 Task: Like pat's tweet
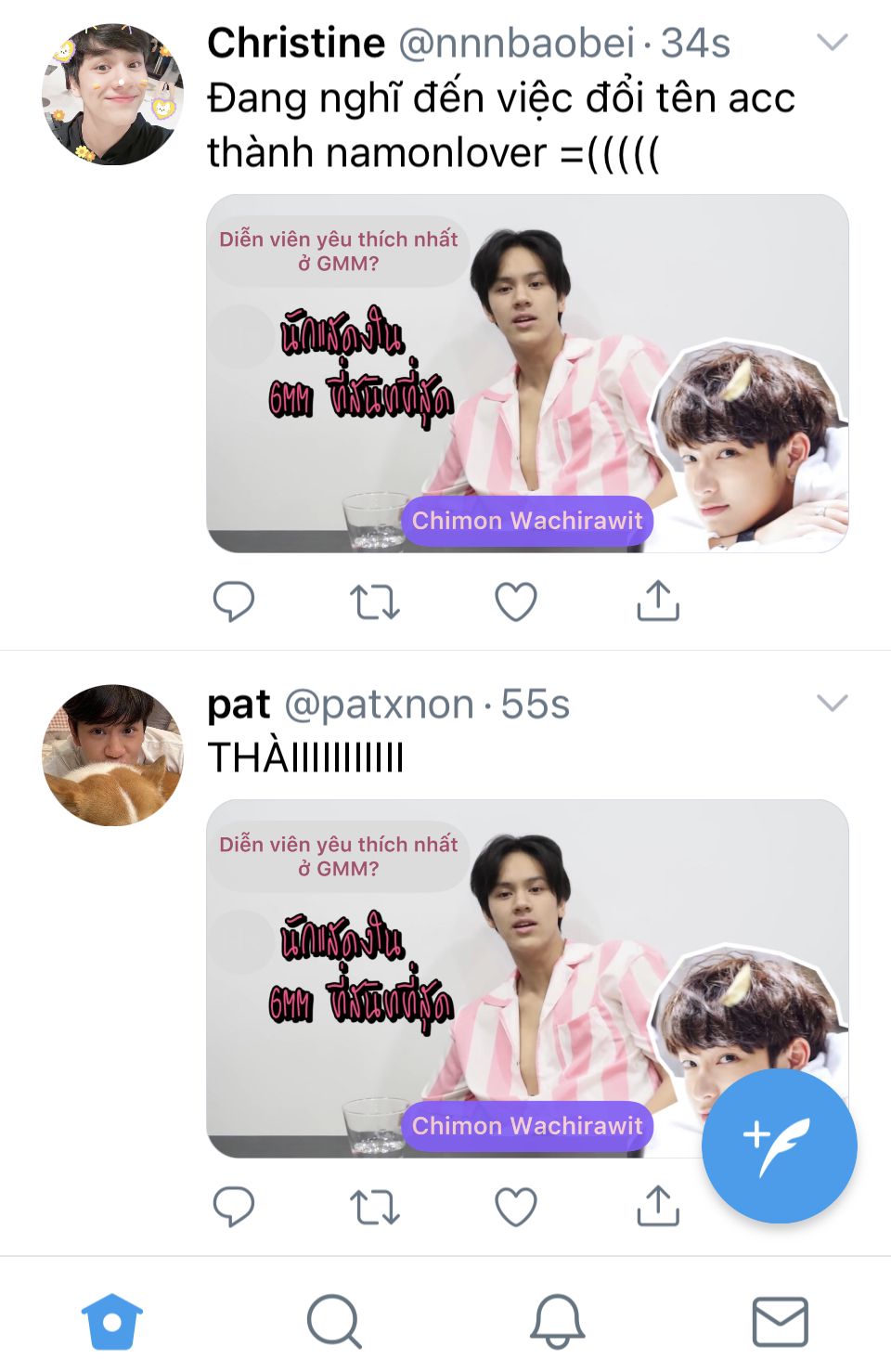pos(516,1207)
